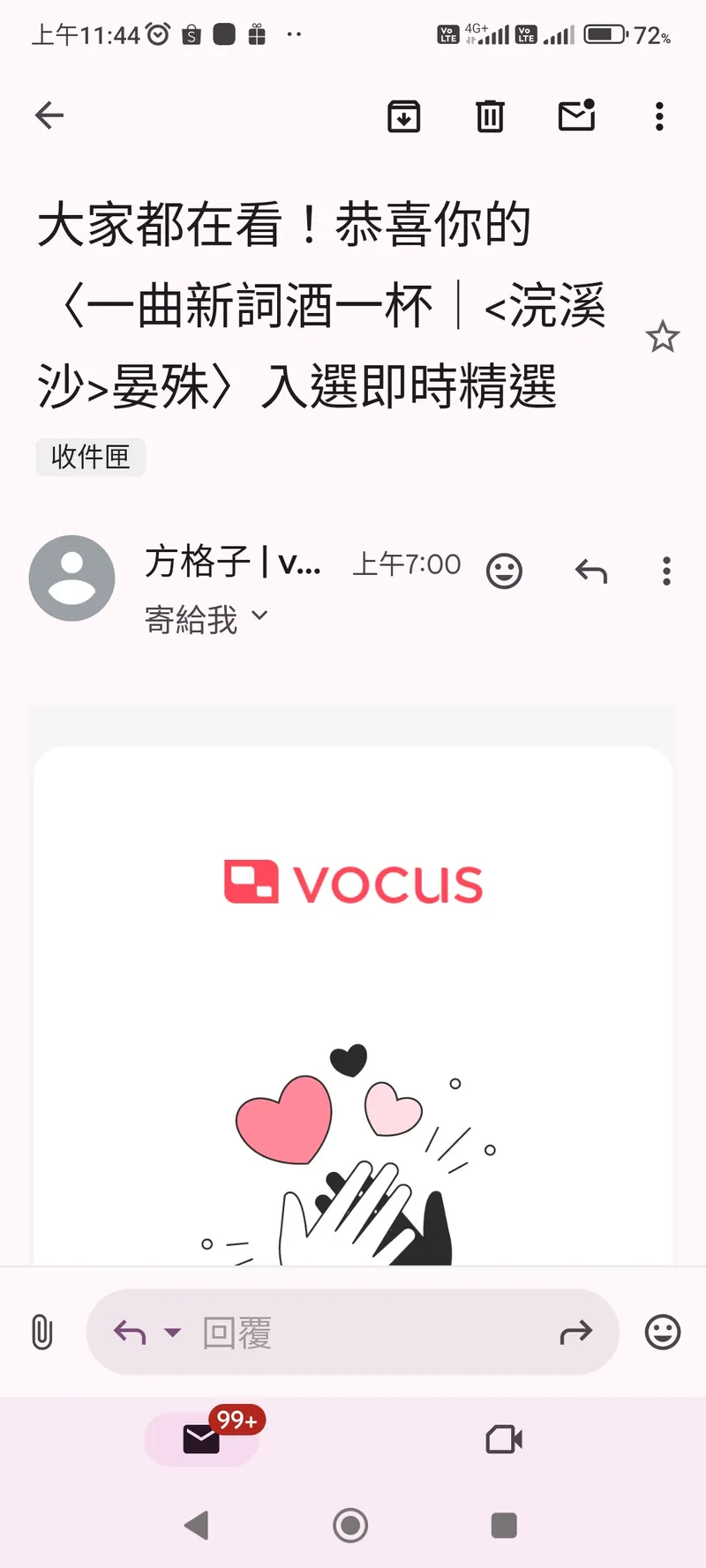The height and width of the screenshot is (1568, 706).
Task: Forward the message with the forward arrow
Action: tap(577, 1332)
